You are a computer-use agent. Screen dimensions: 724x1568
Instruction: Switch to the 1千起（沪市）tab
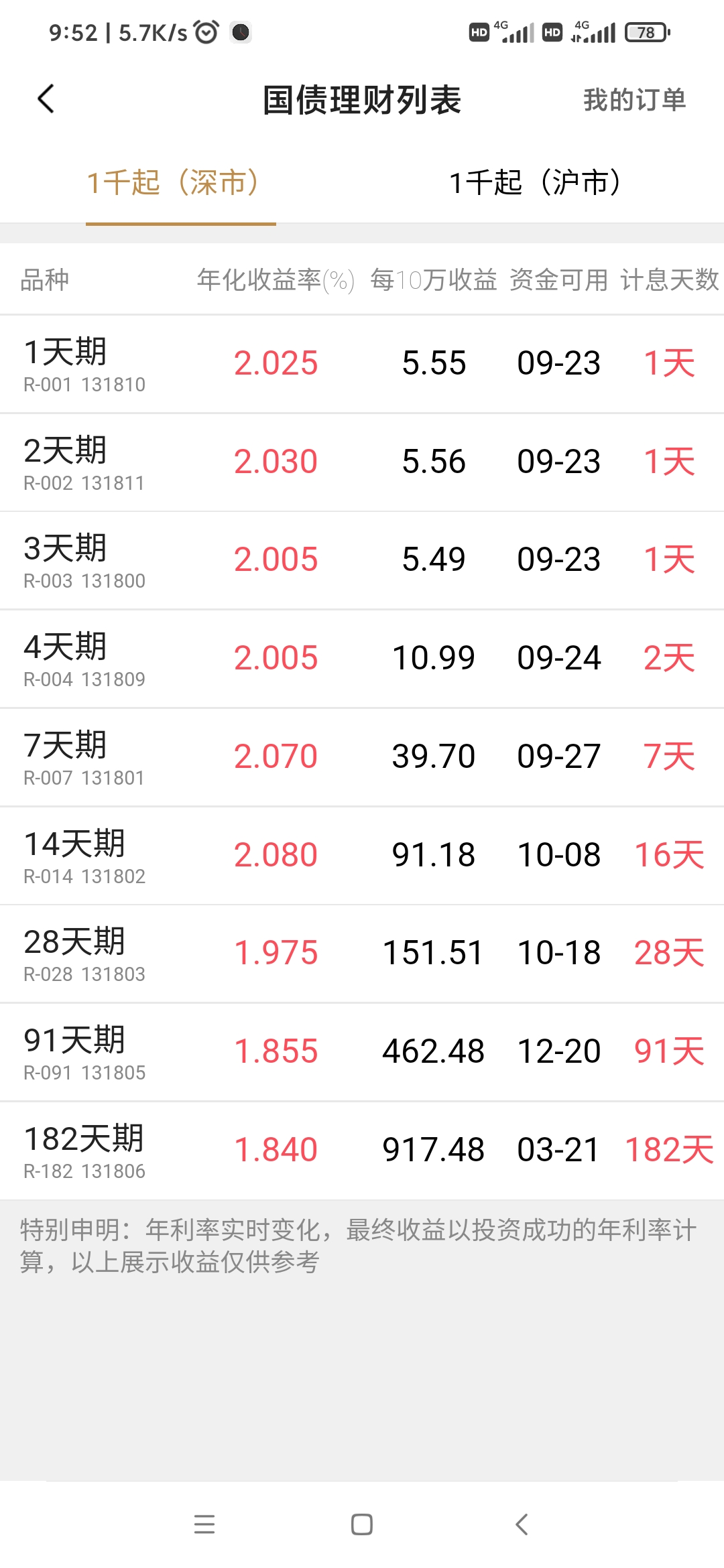[x=535, y=182]
